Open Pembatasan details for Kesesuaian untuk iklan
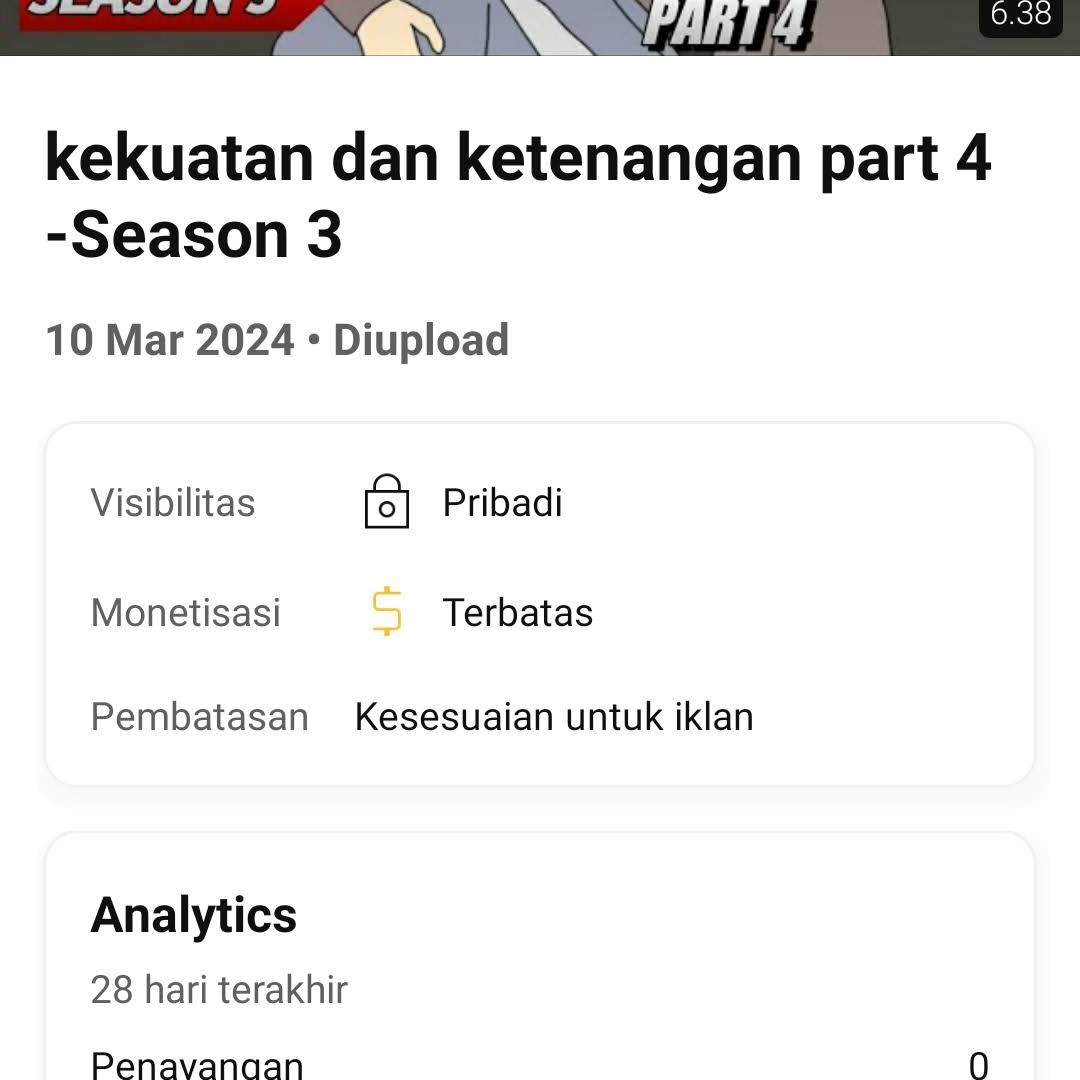This screenshot has width=1080, height=1080. 553,717
